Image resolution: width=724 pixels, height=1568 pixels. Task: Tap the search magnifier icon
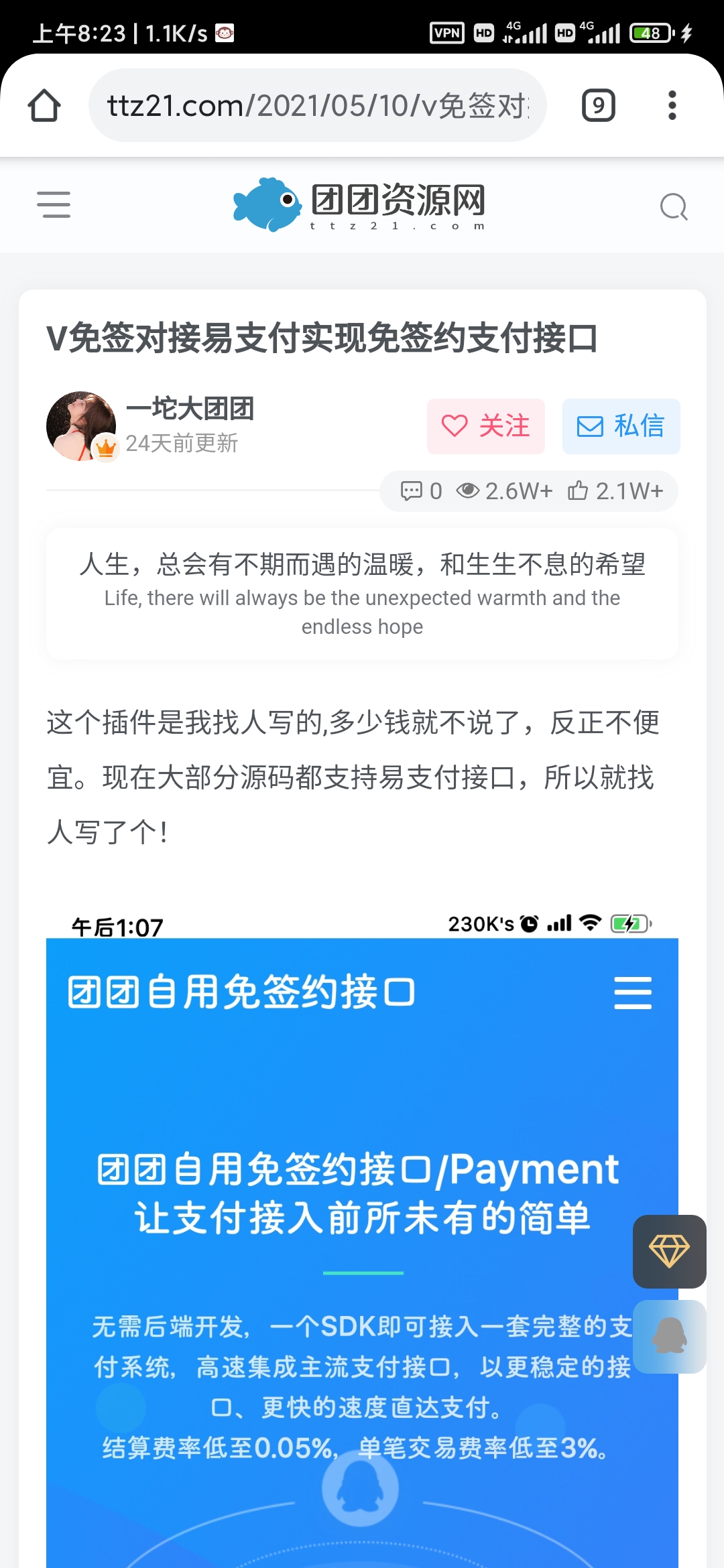tap(674, 206)
